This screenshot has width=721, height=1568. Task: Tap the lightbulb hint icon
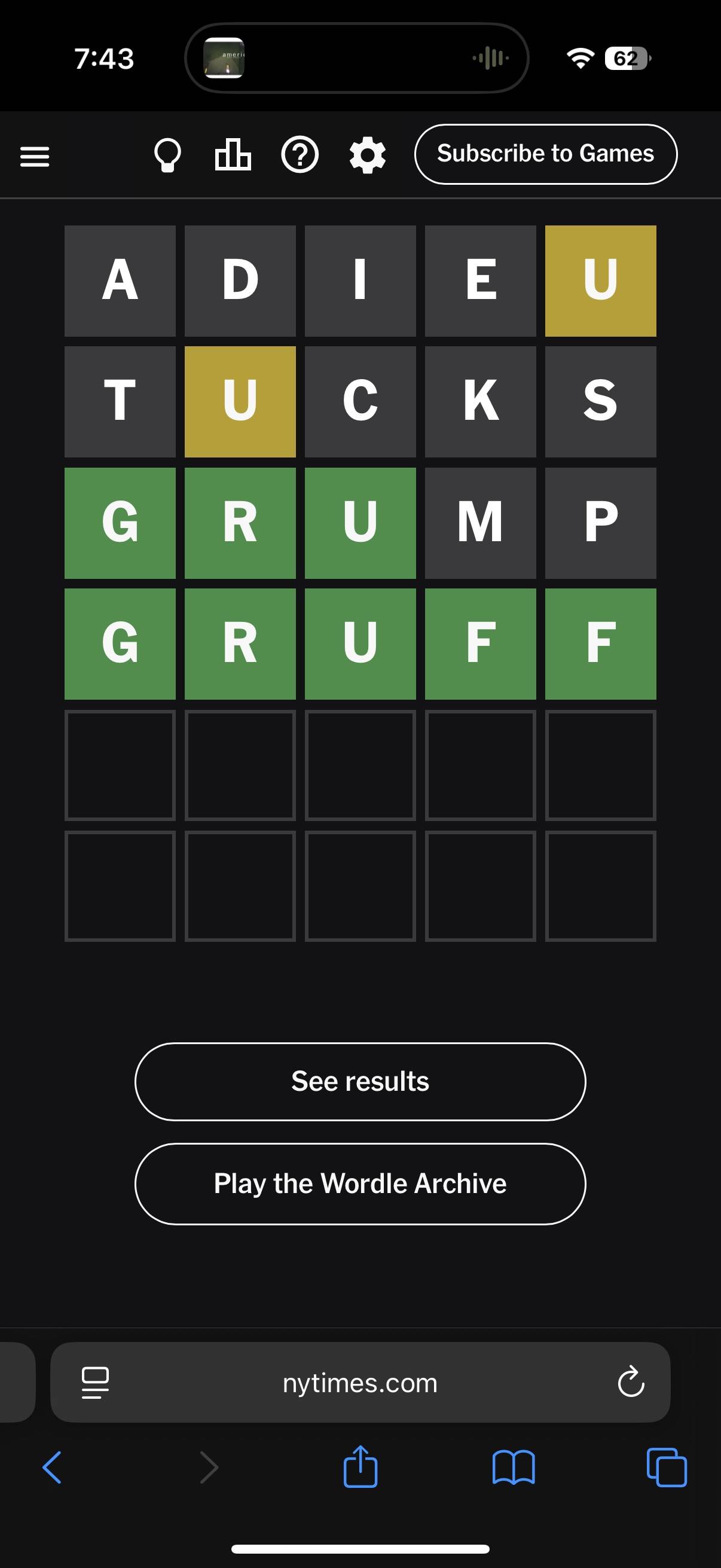[x=167, y=155]
